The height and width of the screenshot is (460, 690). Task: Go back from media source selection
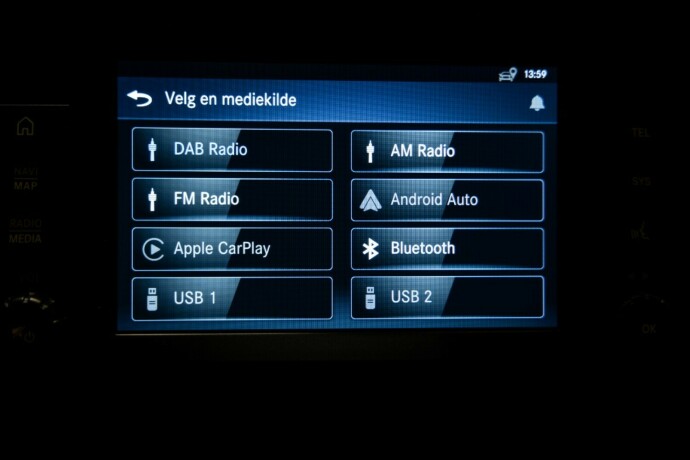point(140,99)
